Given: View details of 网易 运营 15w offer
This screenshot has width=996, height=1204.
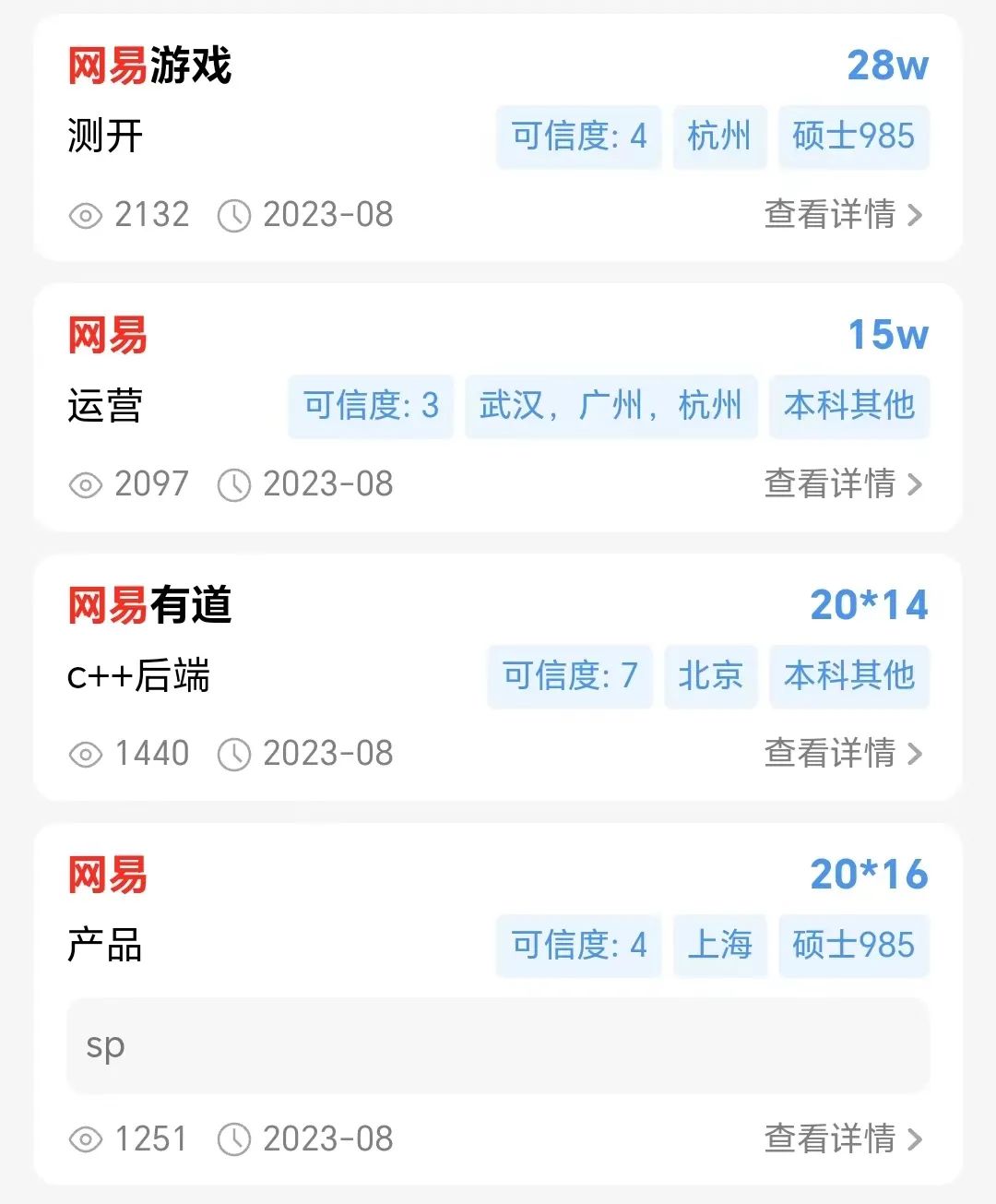Looking at the screenshot, I should 842,484.
